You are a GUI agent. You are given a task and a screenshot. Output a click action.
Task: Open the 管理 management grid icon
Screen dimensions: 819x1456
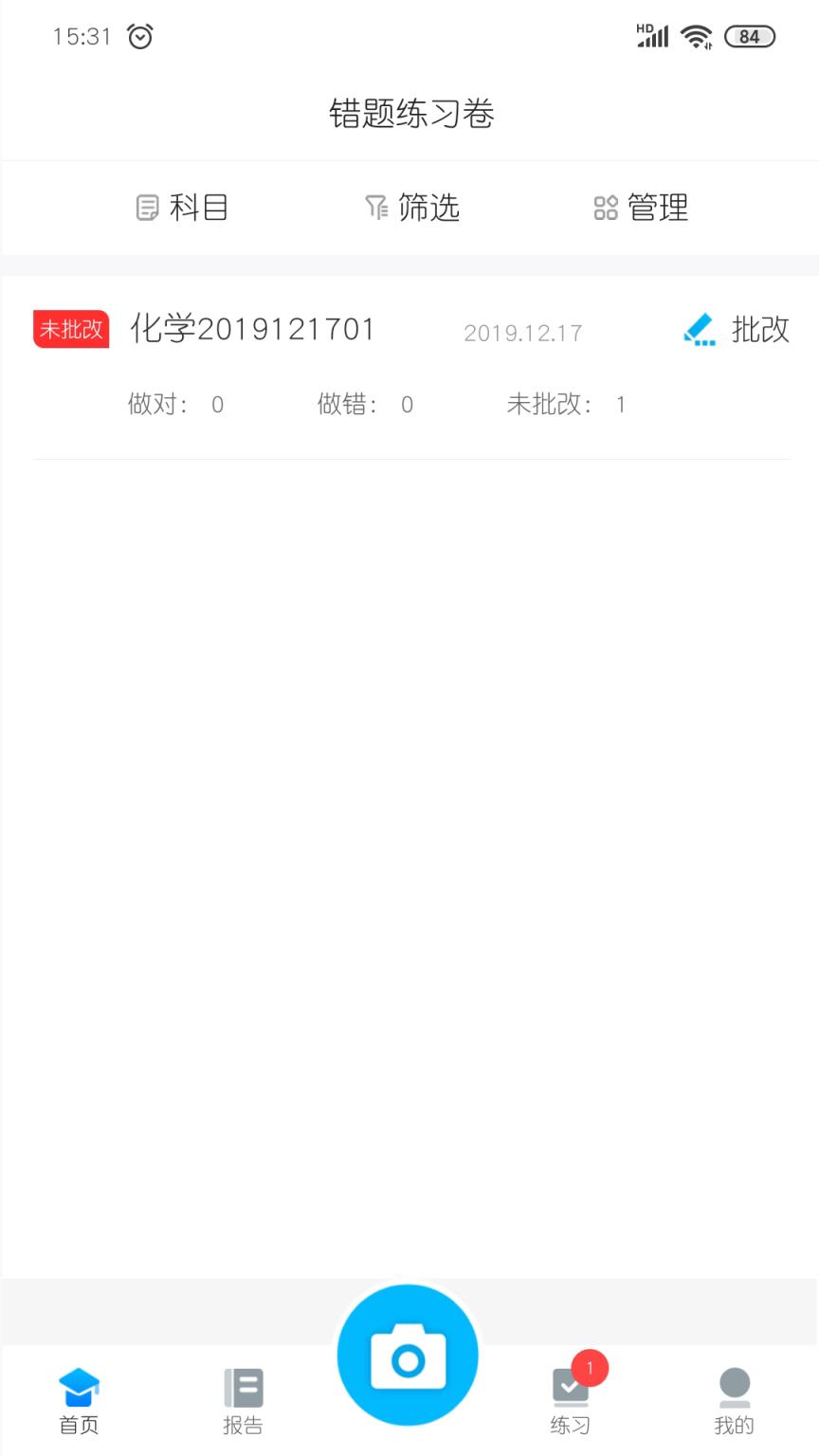click(607, 208)
